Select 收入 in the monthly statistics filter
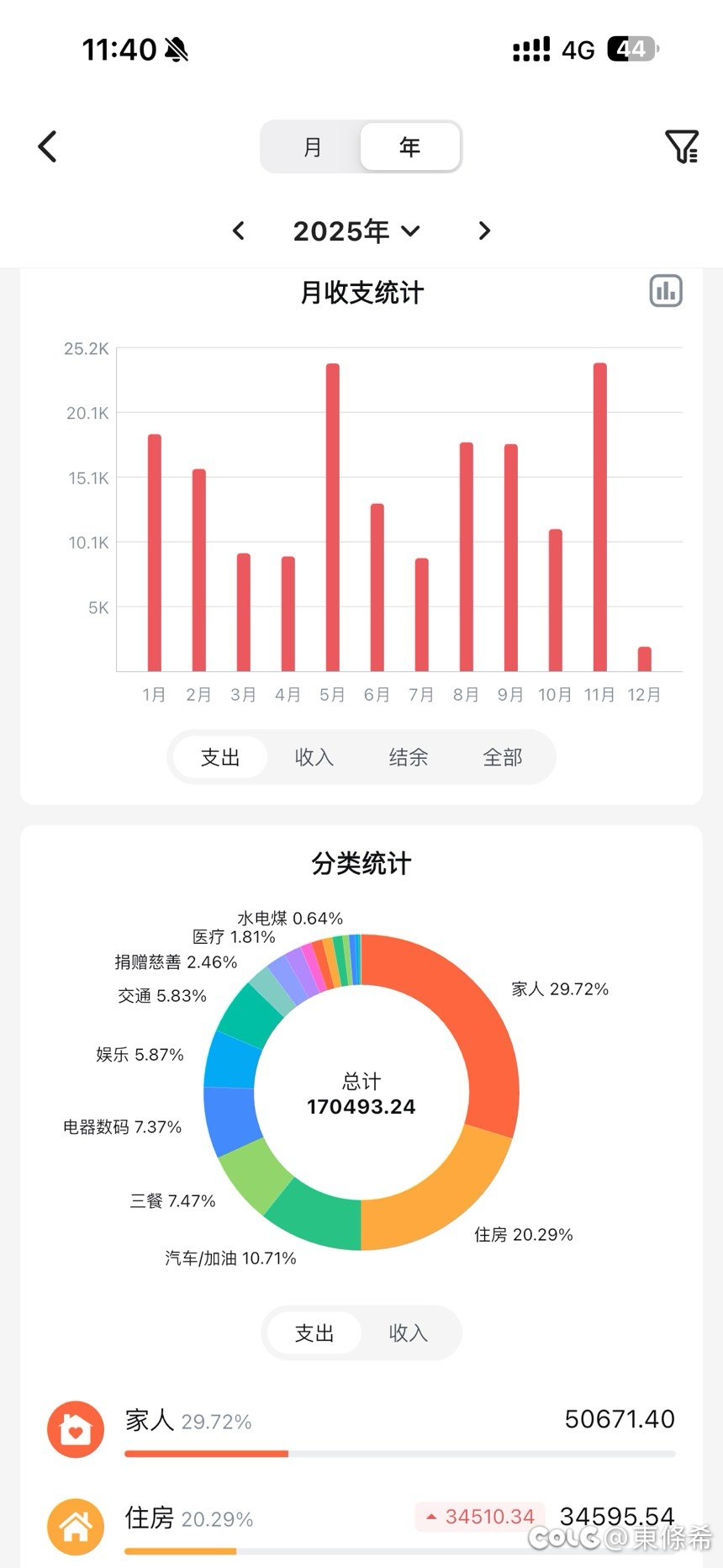 [x=313, y=757]
